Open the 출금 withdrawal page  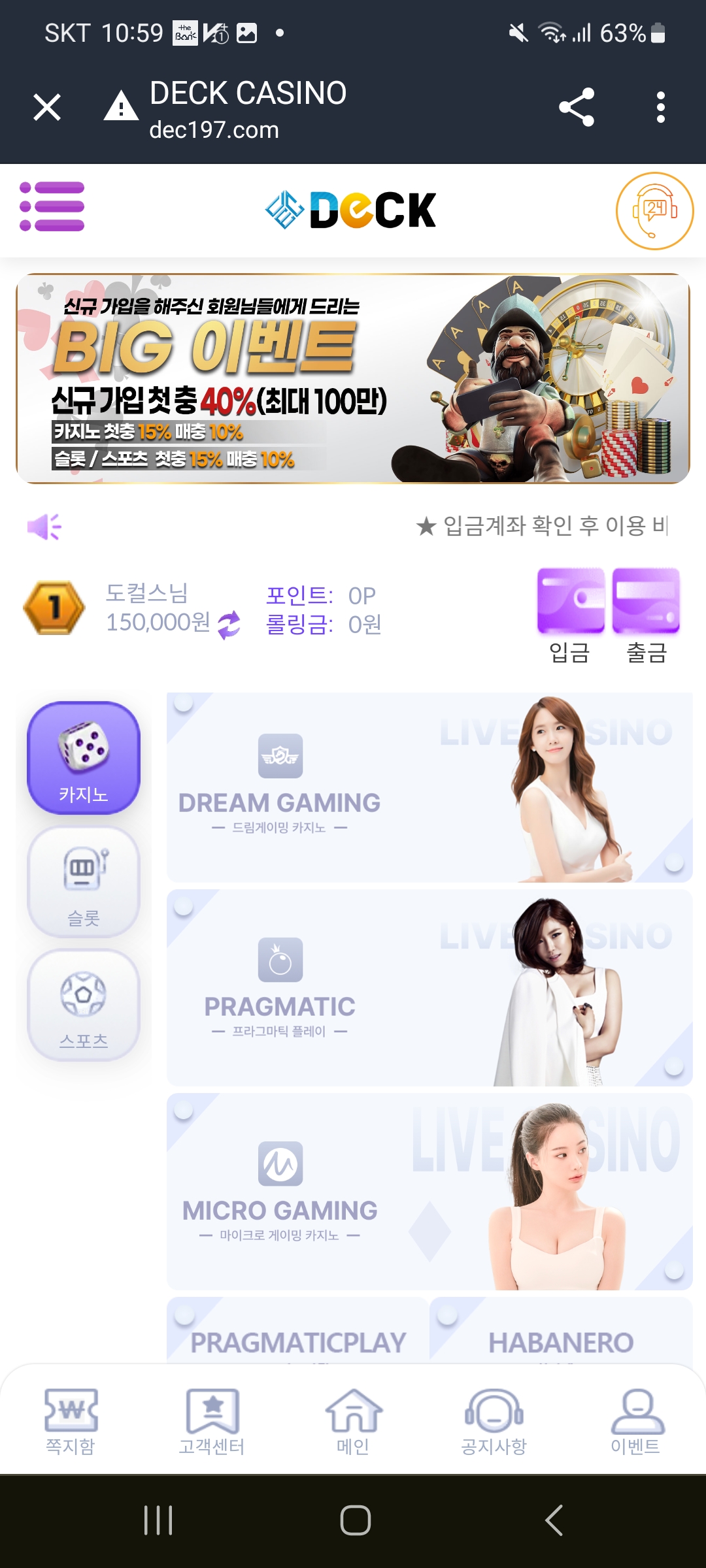[646, 614]
